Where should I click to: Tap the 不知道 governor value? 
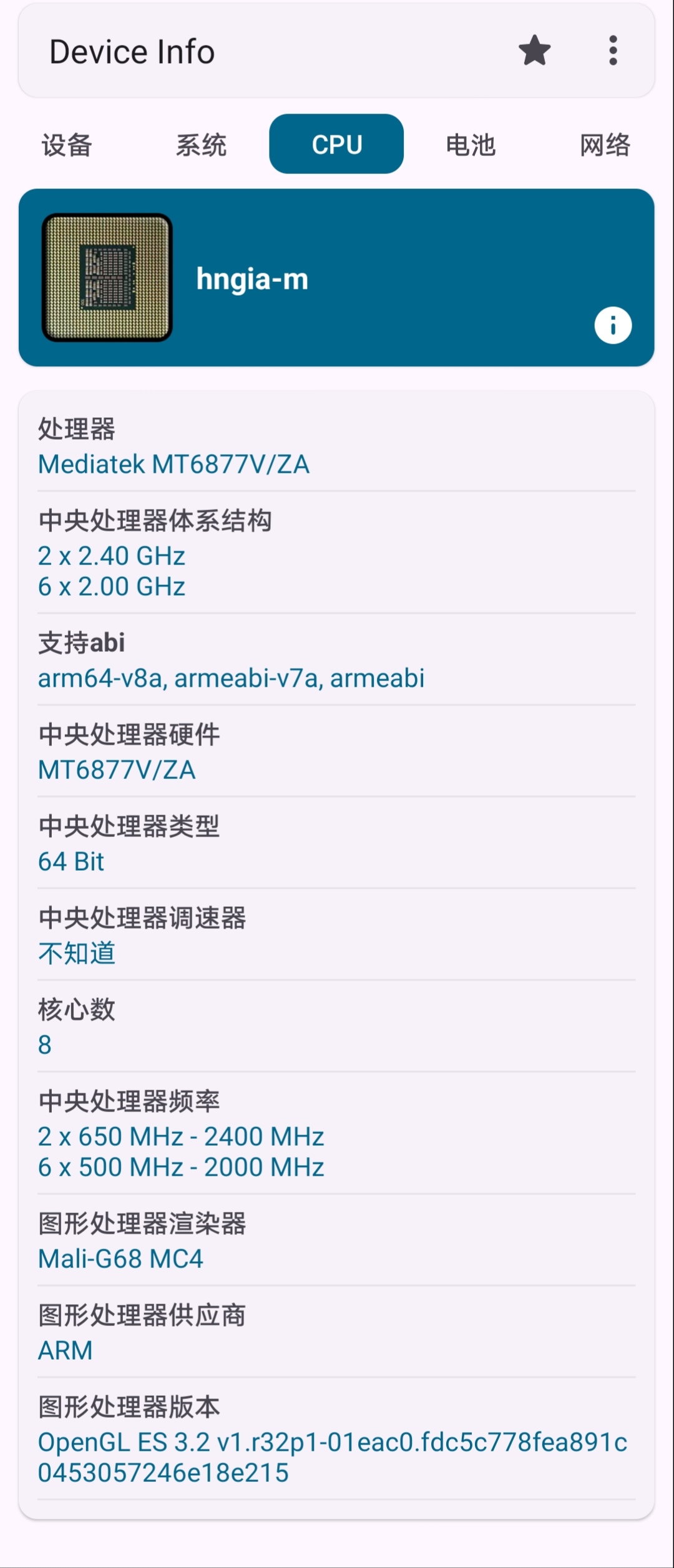(76, 951)
